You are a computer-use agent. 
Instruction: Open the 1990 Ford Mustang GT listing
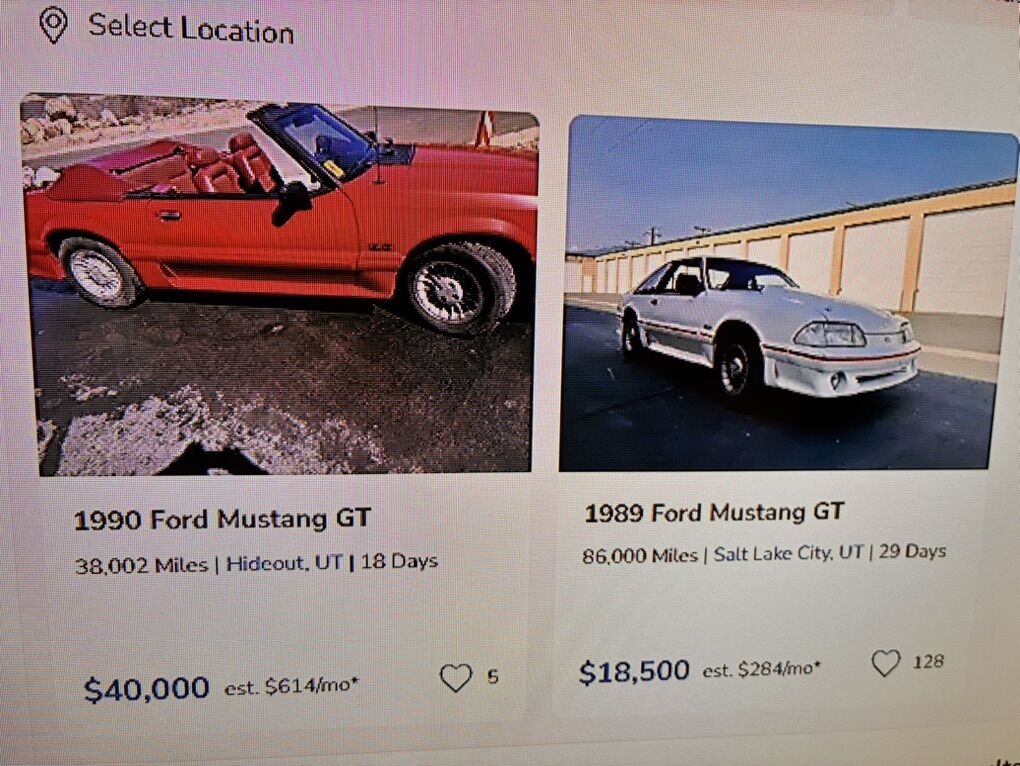[x=222, y=519]
